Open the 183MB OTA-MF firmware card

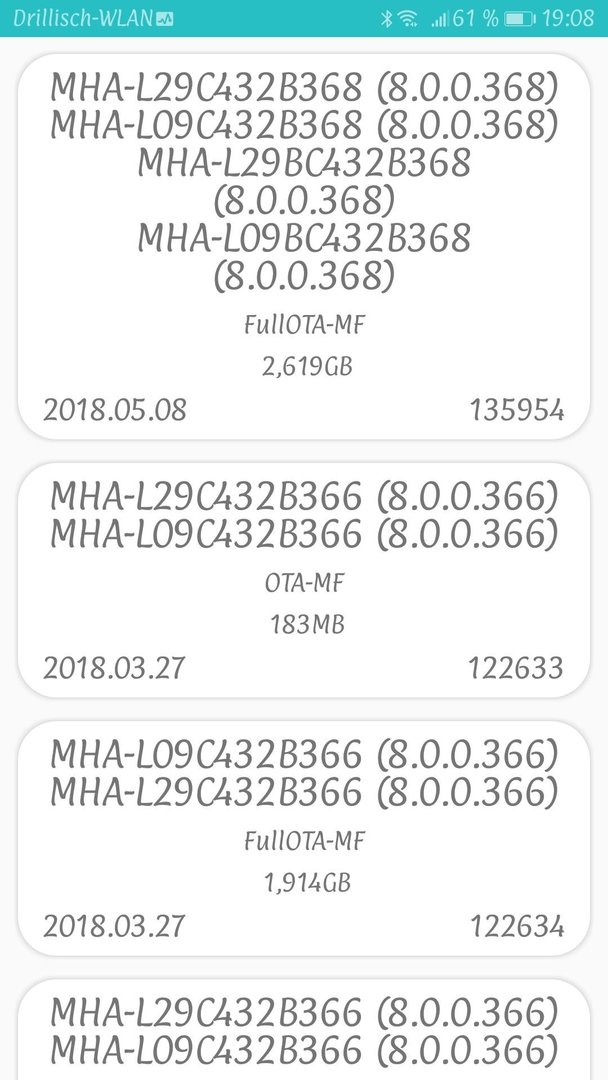tap(304, 581)
